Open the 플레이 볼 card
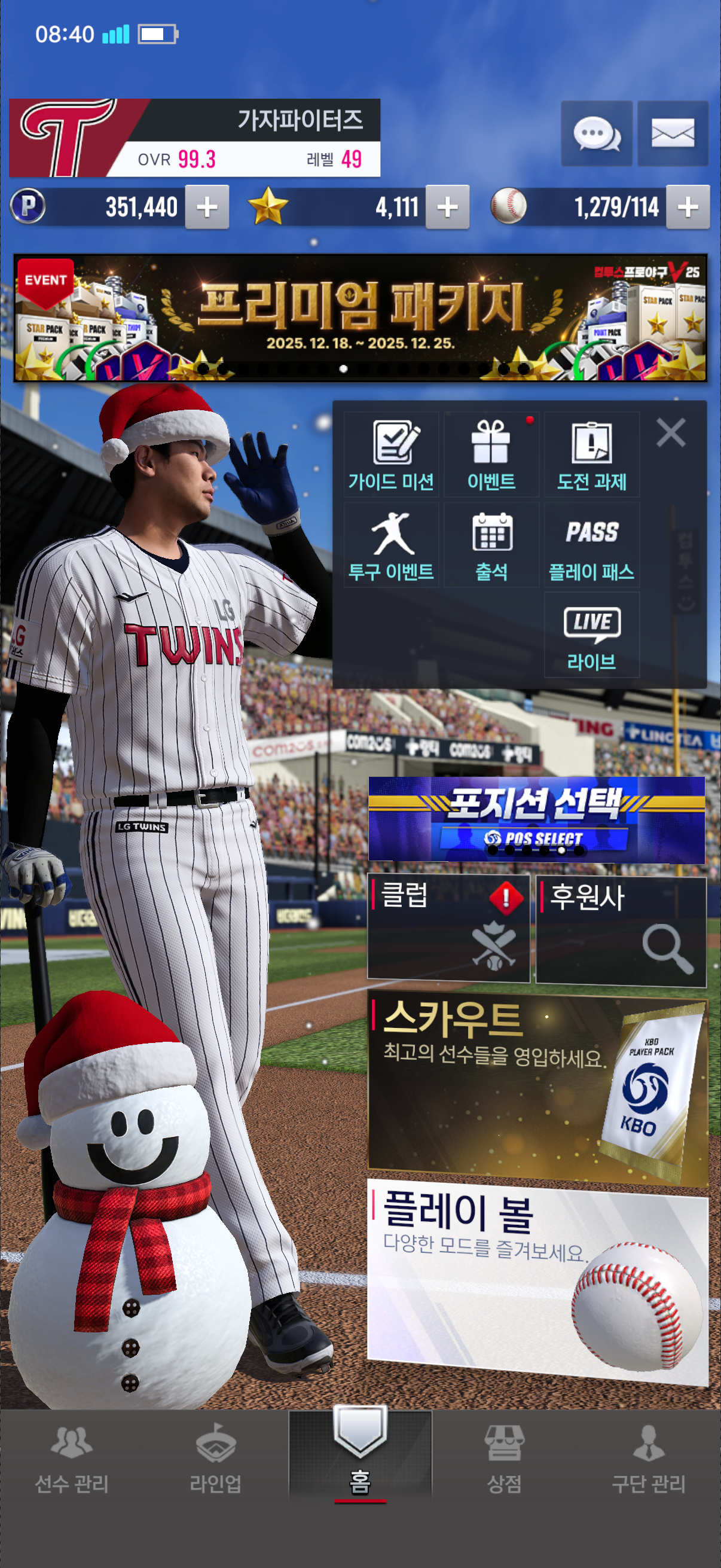Viewport: 721px width, 1568px height. (x=537, y=1279)
